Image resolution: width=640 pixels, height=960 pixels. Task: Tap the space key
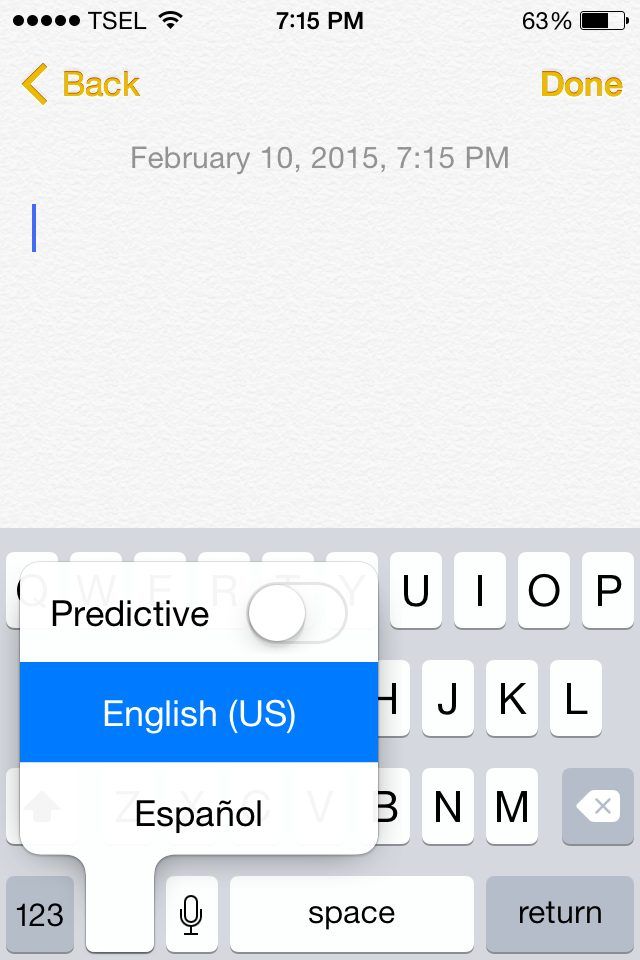[x=351, y=914]
